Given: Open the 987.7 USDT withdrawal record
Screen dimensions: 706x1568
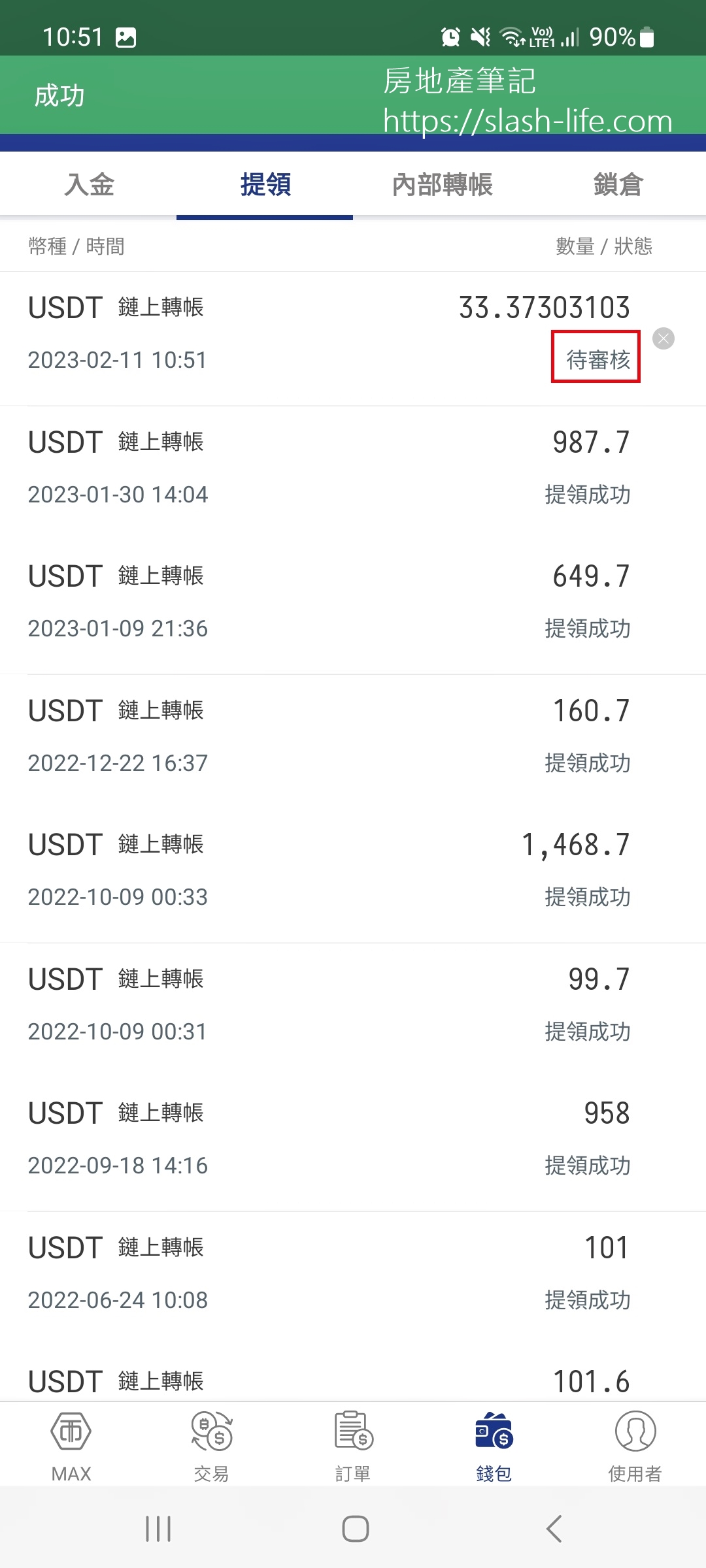Looking at the screenshot, I should click(353, 468).
